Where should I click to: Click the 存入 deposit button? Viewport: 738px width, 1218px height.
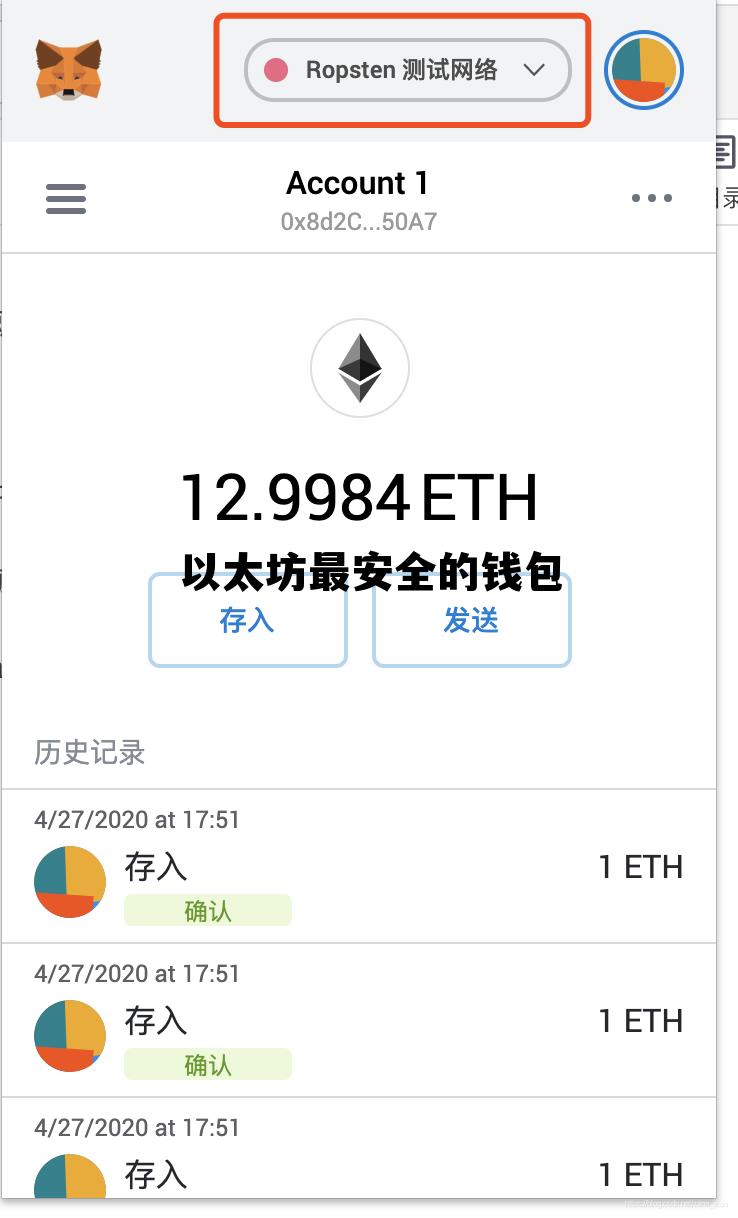[x=247, y=620]
